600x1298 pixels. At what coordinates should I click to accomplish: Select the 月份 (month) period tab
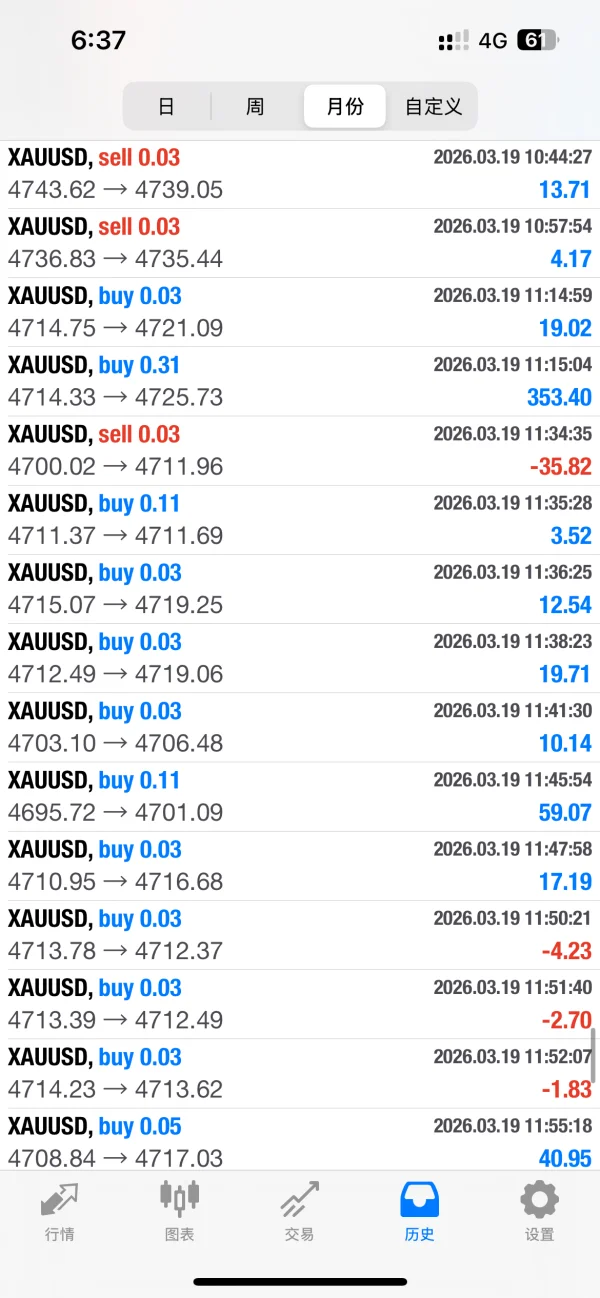[x=345, y=106]
